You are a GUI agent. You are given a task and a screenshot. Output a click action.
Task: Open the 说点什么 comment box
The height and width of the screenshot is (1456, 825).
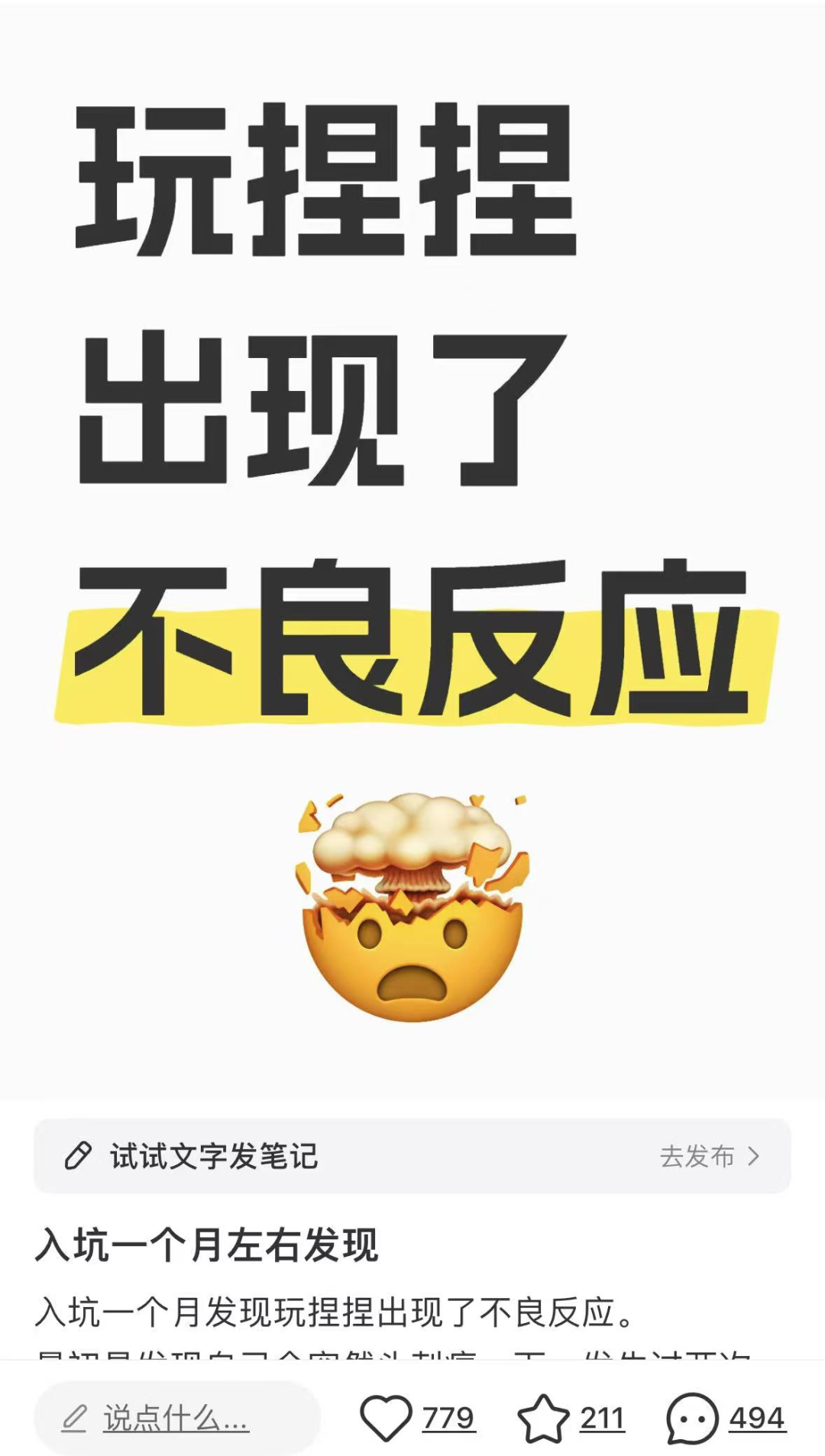(x=176, y=1418)
